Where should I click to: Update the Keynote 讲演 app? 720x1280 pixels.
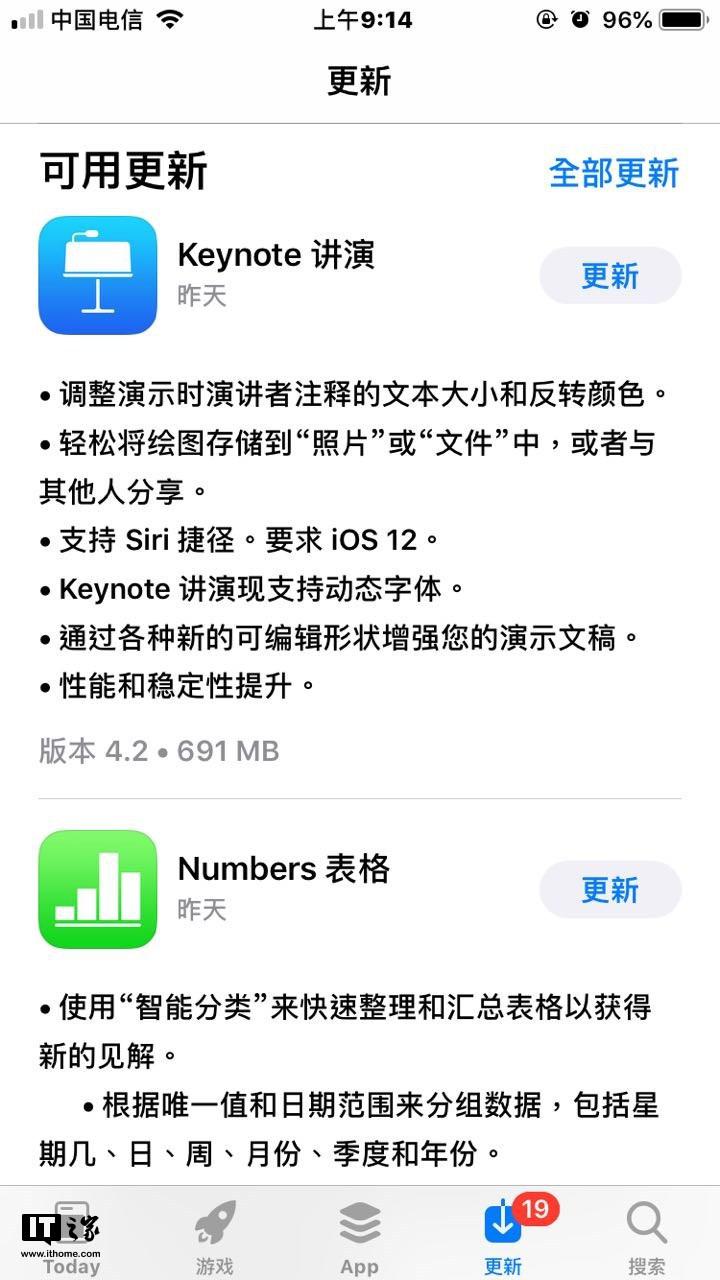point(610,276)
